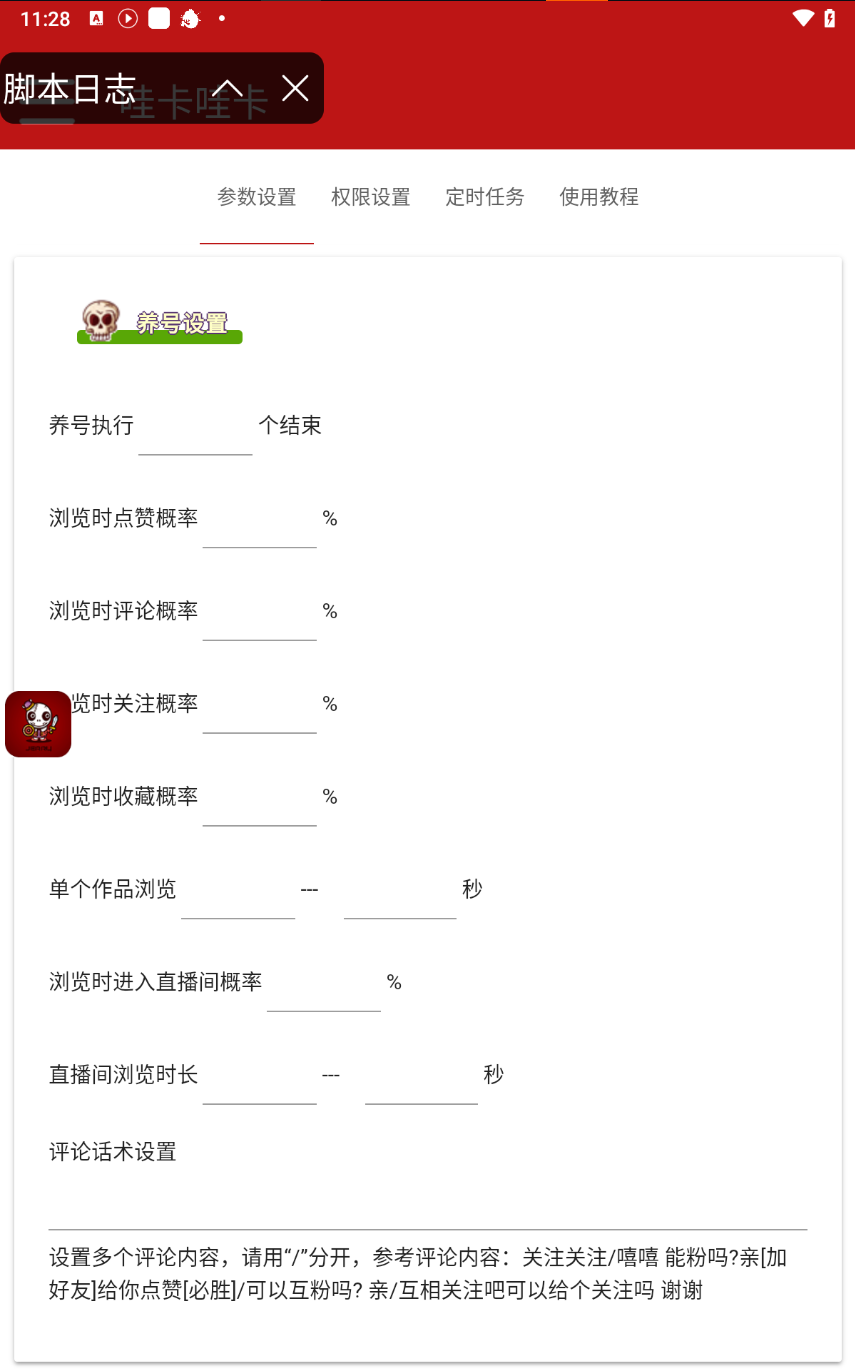Close the 脚本日志 floating log window

(295, 88)
